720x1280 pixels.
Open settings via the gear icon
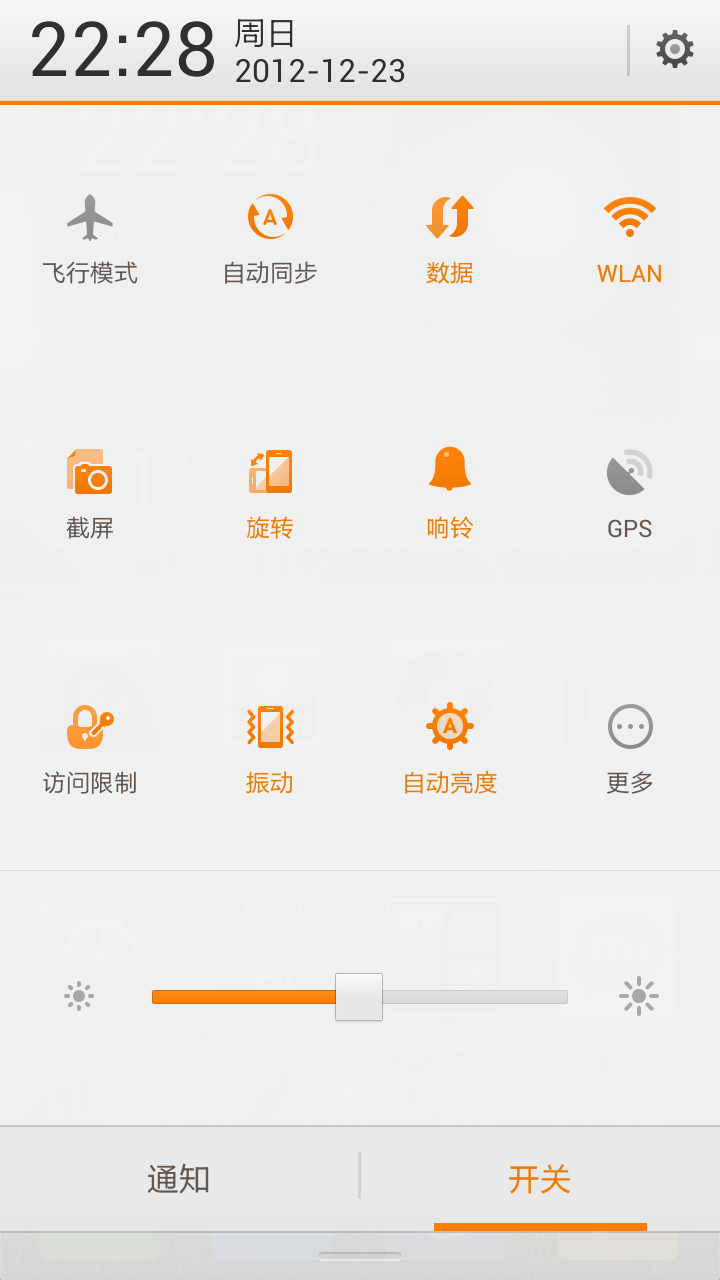(674, 49)
